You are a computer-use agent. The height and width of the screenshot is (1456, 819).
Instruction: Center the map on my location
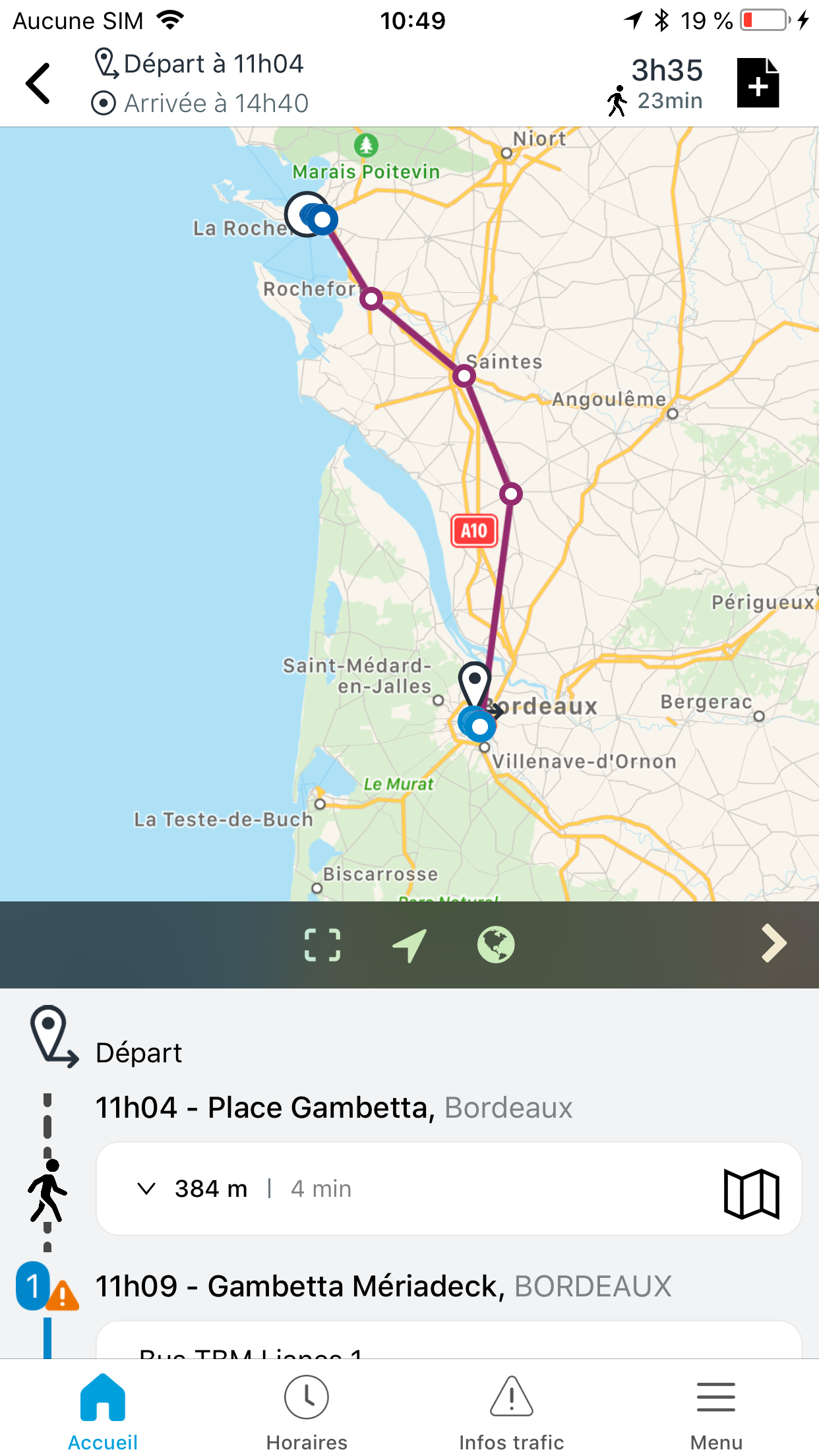pos(409,944)
